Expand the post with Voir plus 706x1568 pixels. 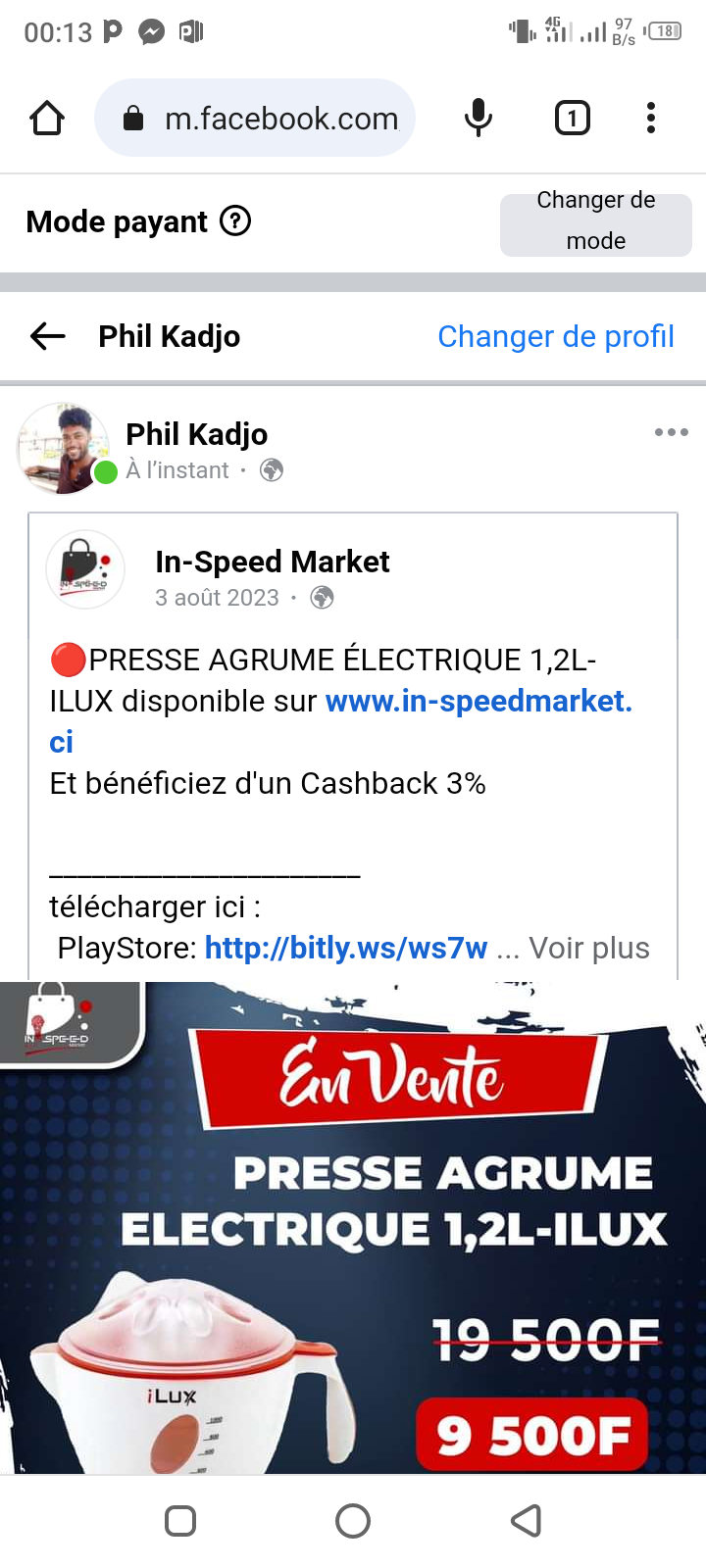(x=589, y=949)
